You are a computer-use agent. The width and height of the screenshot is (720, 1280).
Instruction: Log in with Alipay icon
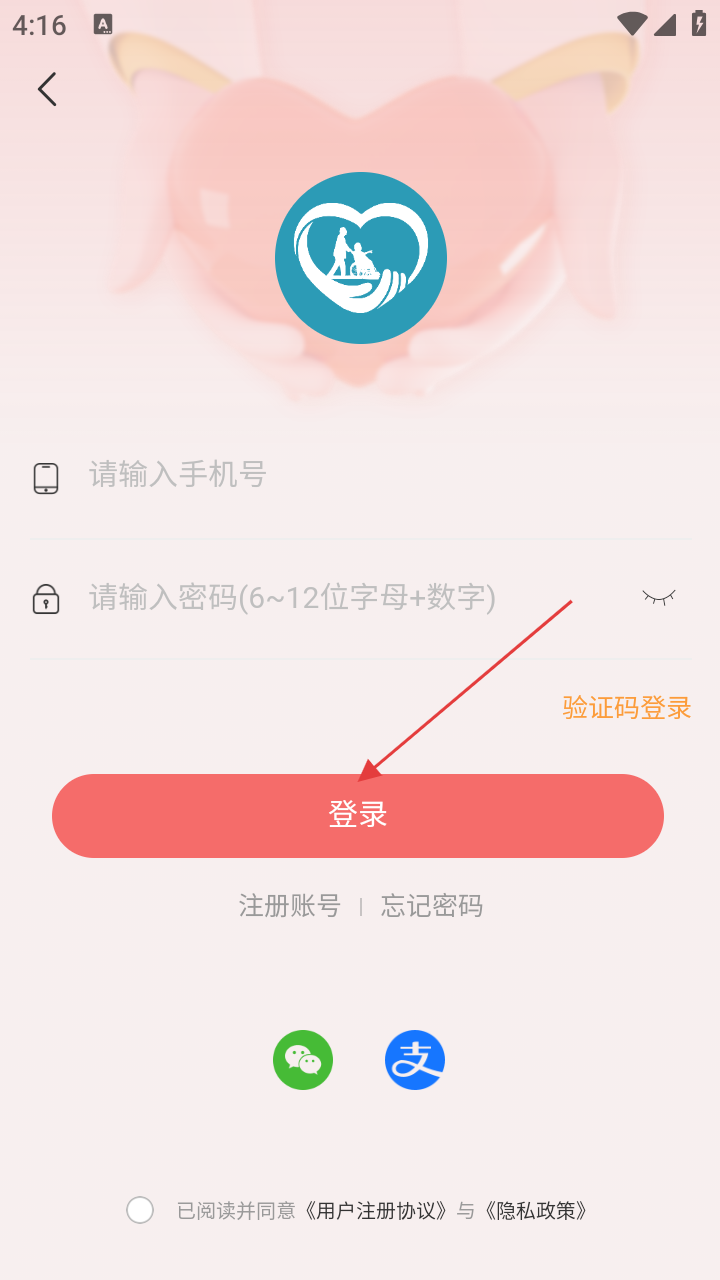[415, 1060]
